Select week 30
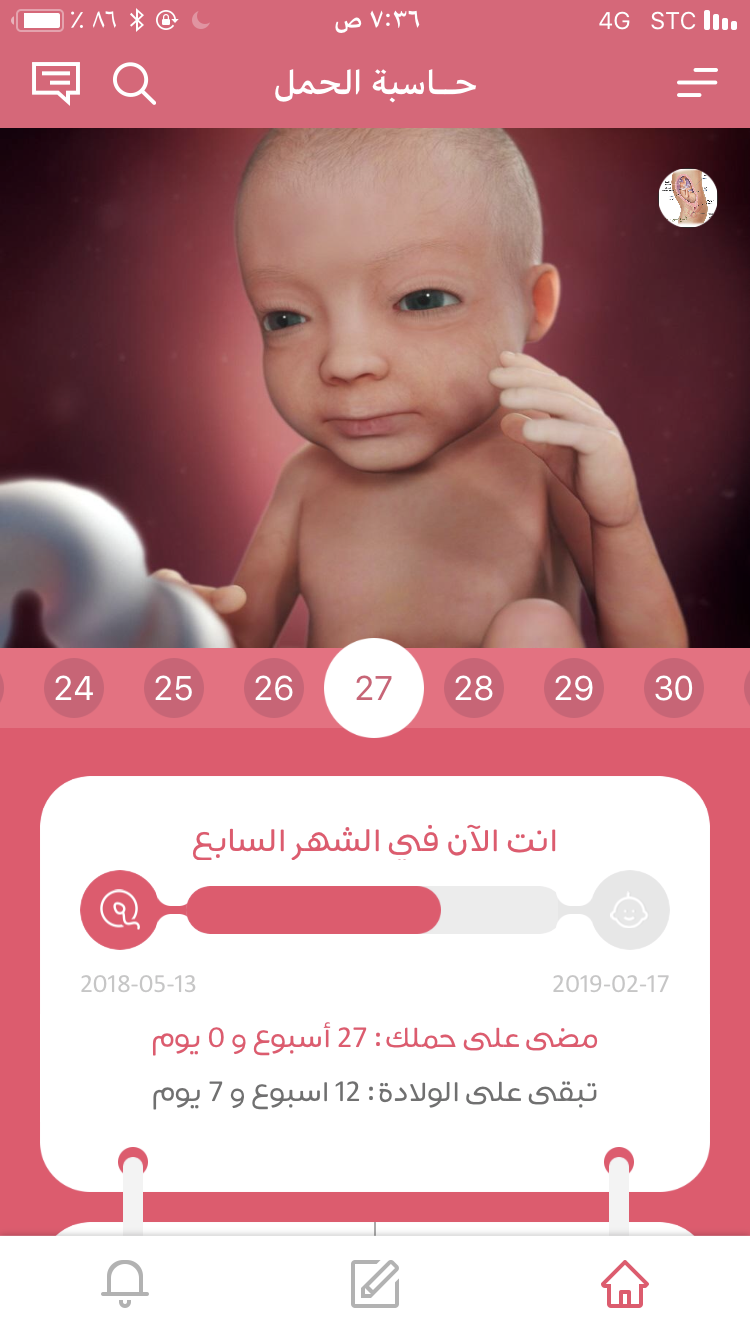 pyautogui.click(x=674, y=688)
